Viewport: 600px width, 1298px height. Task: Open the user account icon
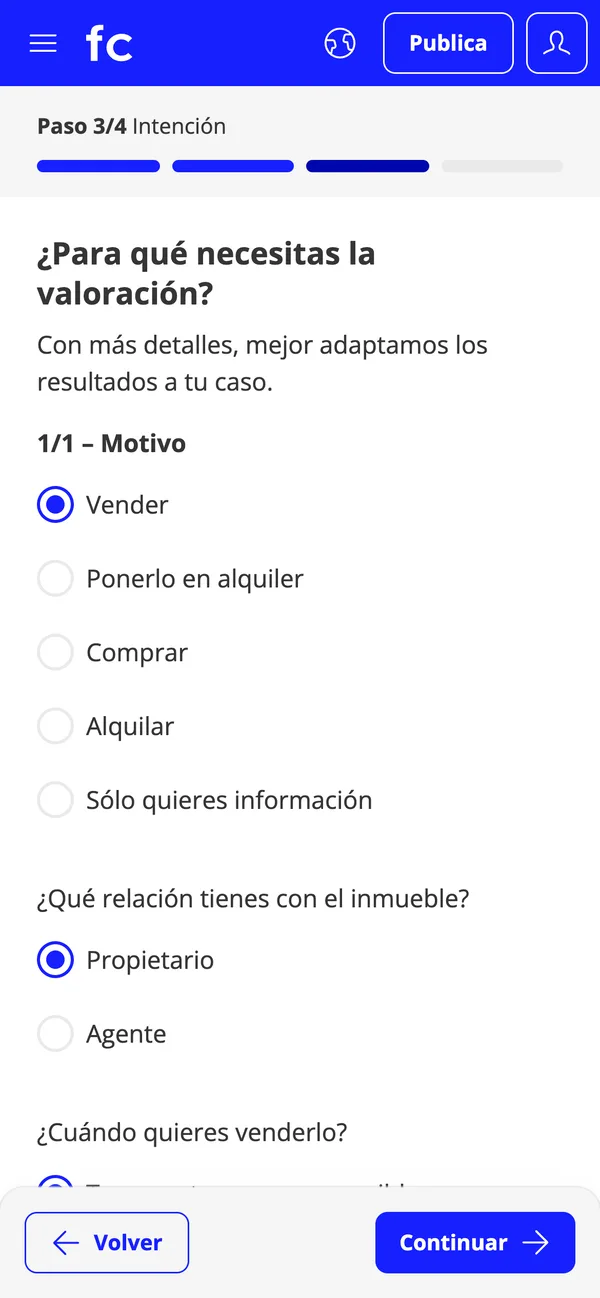tap(557, 43)
